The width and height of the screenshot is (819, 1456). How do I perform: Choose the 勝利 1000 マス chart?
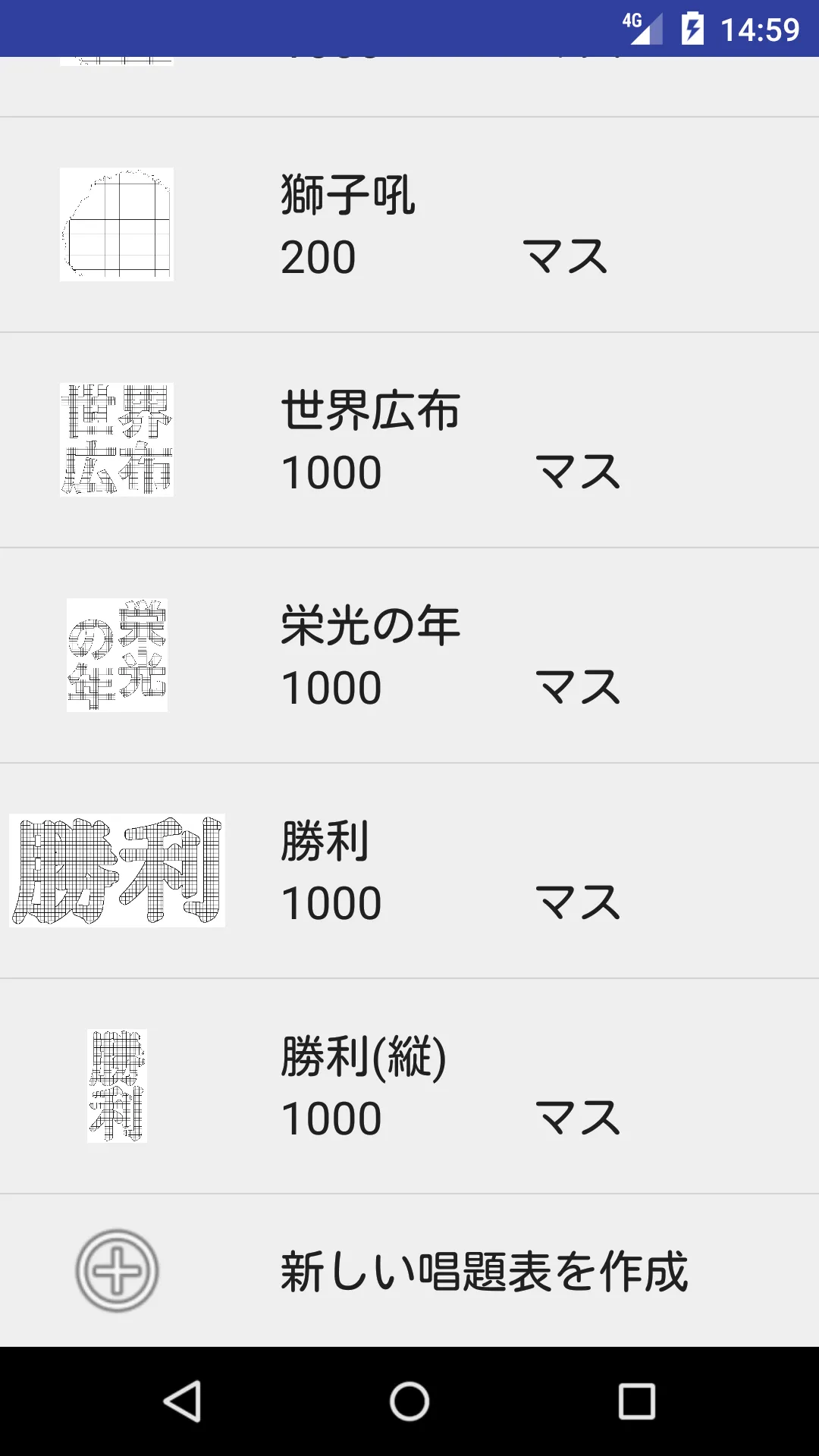point(409,871)
